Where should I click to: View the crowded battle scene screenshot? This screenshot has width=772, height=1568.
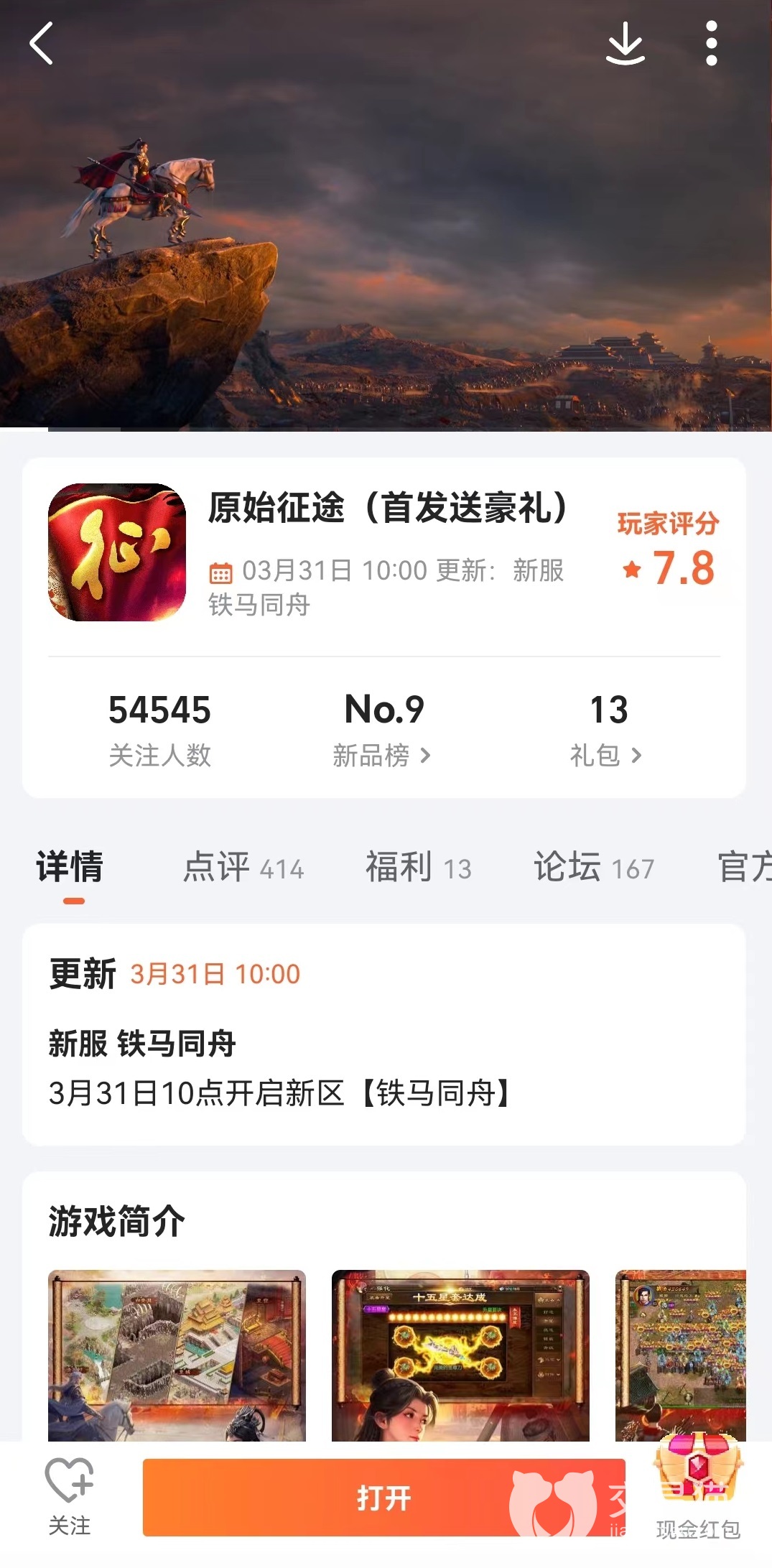(x=680, y=1355)
